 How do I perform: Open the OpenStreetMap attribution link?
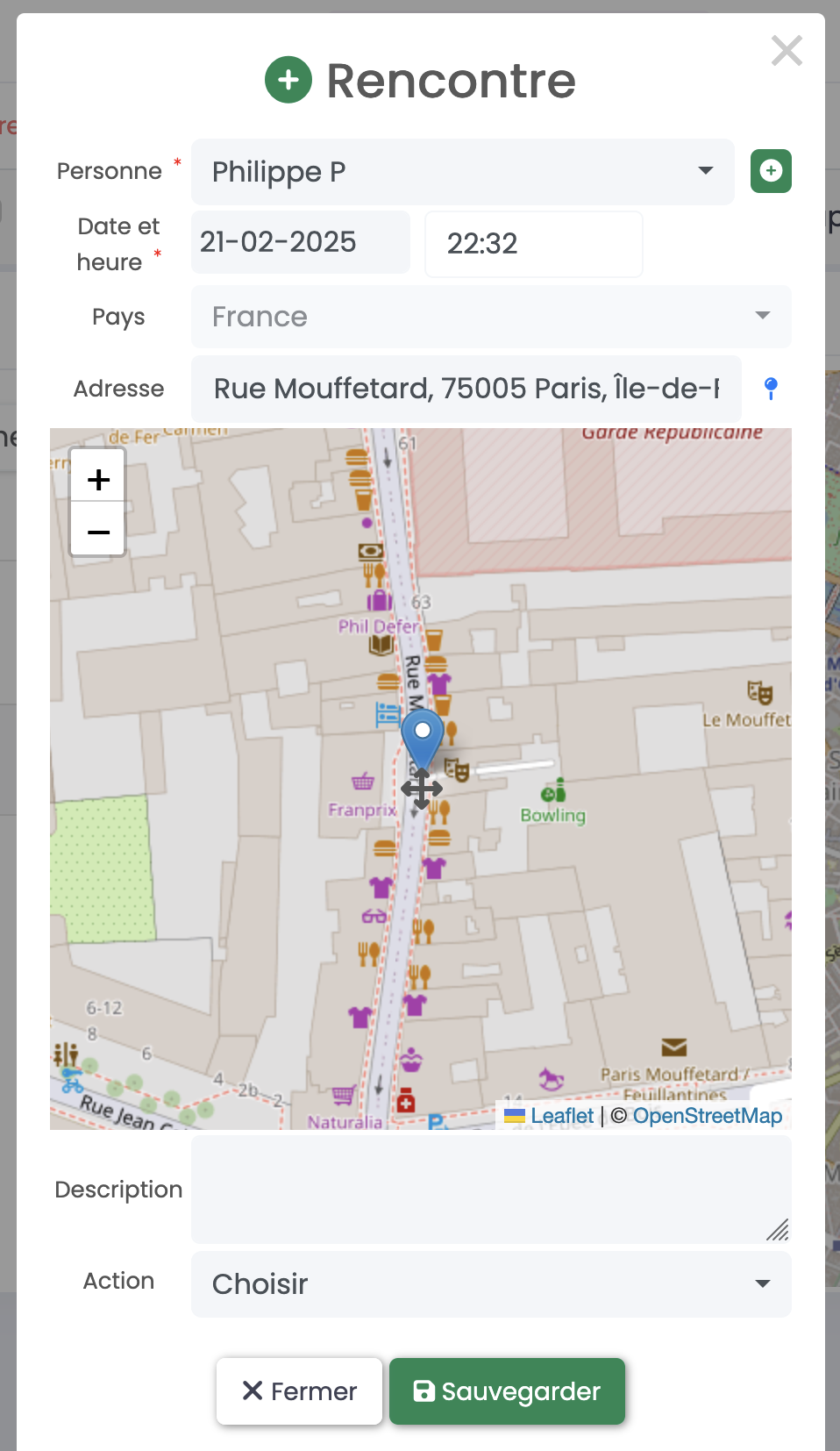coord(707,1116)
